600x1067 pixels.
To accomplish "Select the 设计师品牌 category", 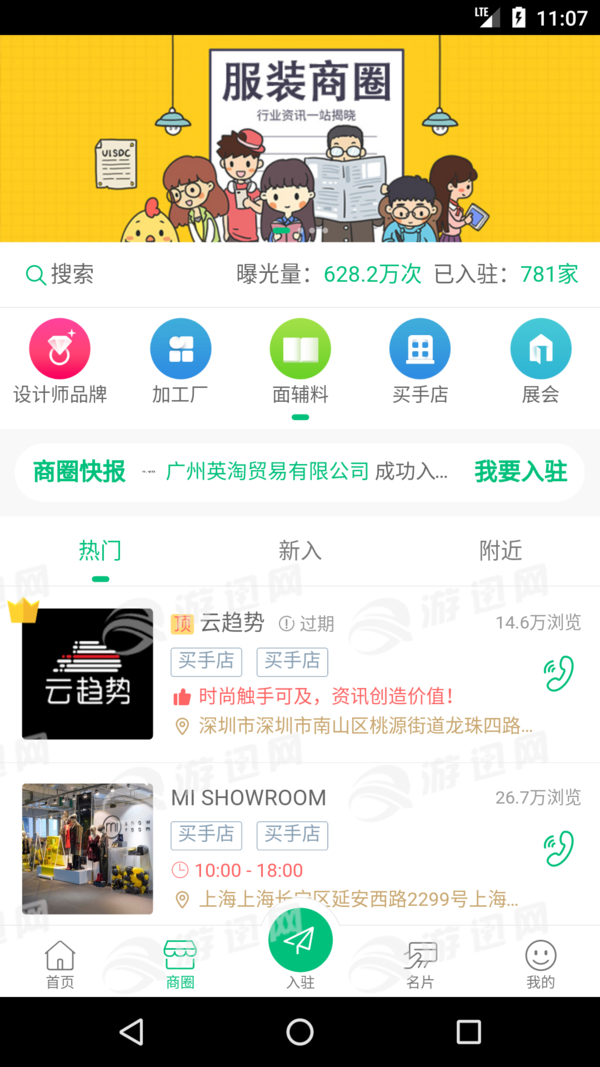I will click(x=60, y=361).
